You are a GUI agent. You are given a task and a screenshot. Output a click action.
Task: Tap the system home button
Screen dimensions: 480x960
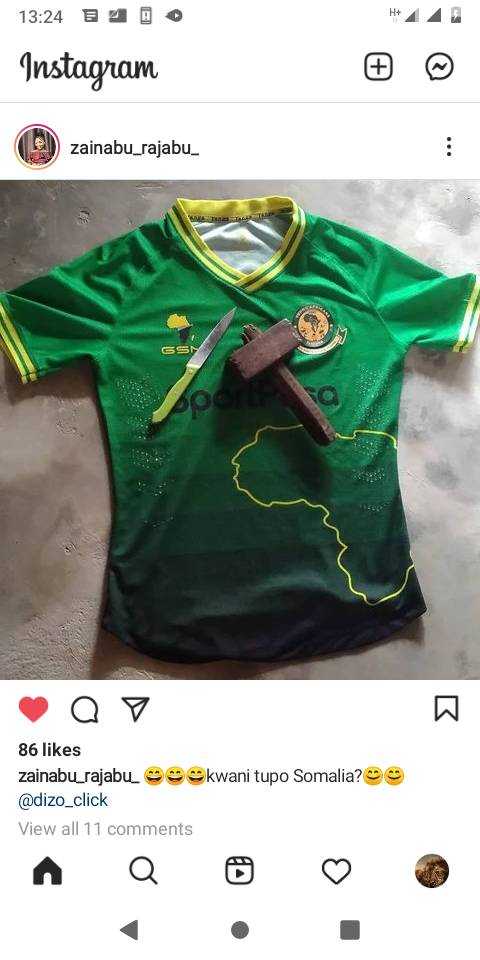click(240, 930)
